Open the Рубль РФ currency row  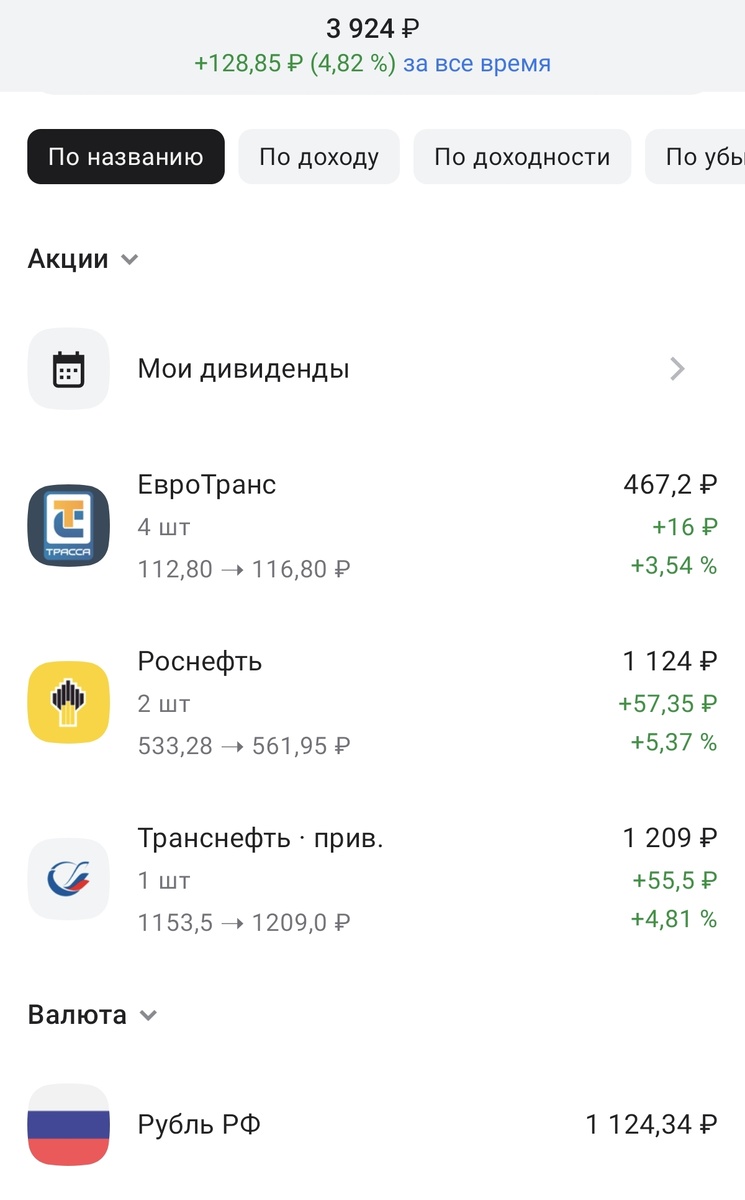[x=372, y=1125]
